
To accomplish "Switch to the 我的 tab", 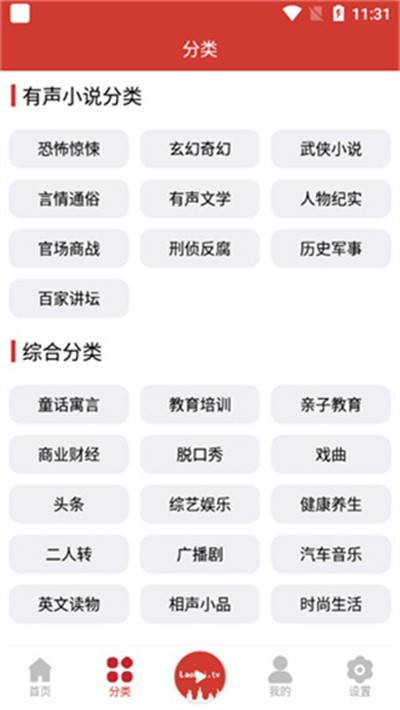I will (280, 676).
